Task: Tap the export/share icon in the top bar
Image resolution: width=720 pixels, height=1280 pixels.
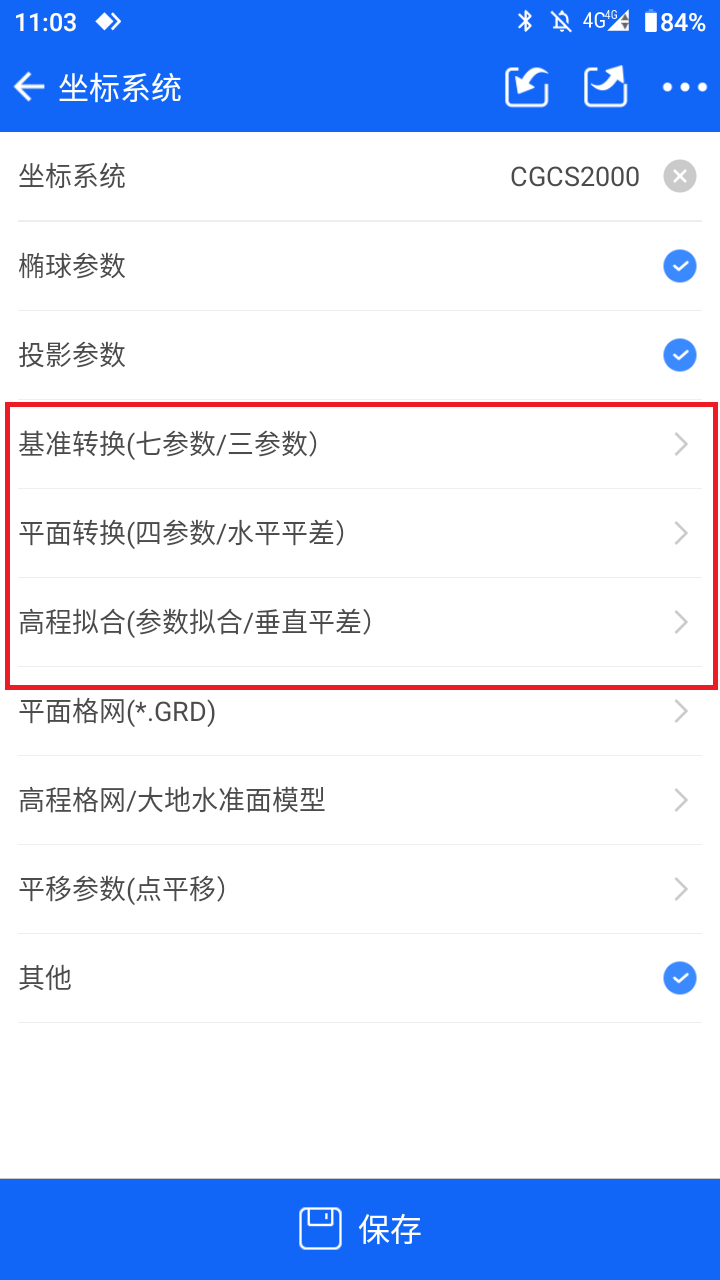Action: pos(606,87)
